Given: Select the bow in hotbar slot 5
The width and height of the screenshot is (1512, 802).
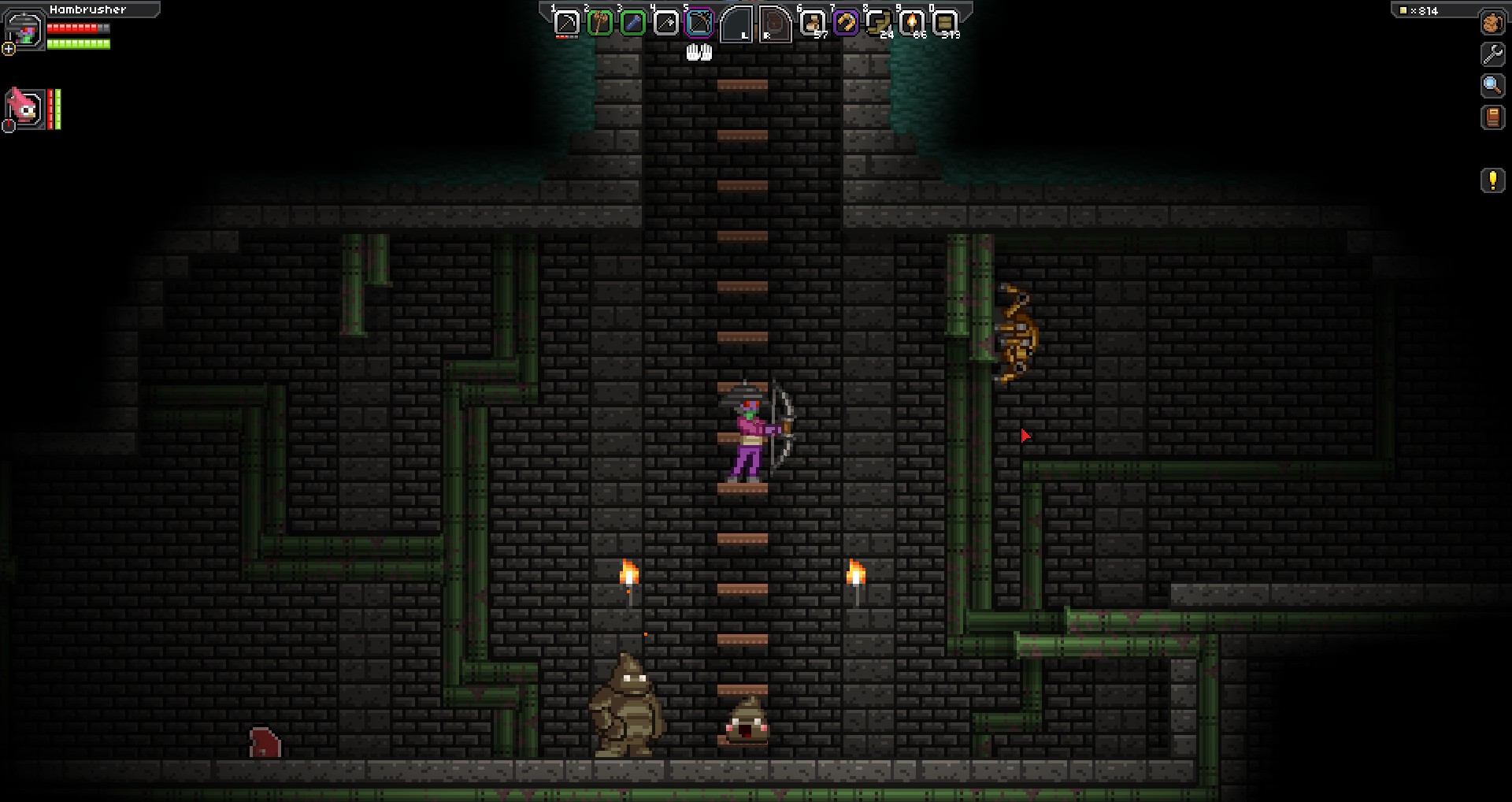Looking at the screenshot, I should [x=699, y=24].
